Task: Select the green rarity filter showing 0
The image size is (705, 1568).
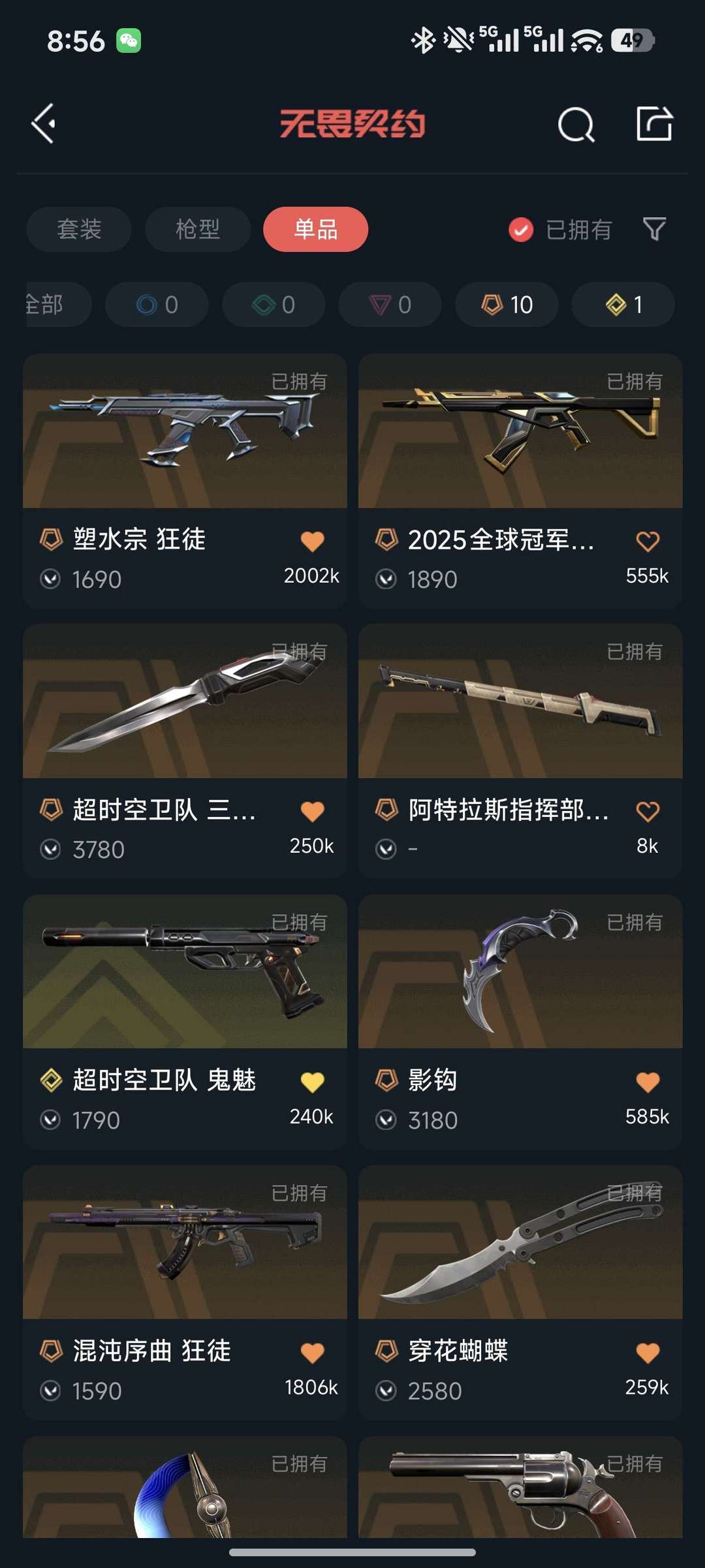Action: click(273, 304)
